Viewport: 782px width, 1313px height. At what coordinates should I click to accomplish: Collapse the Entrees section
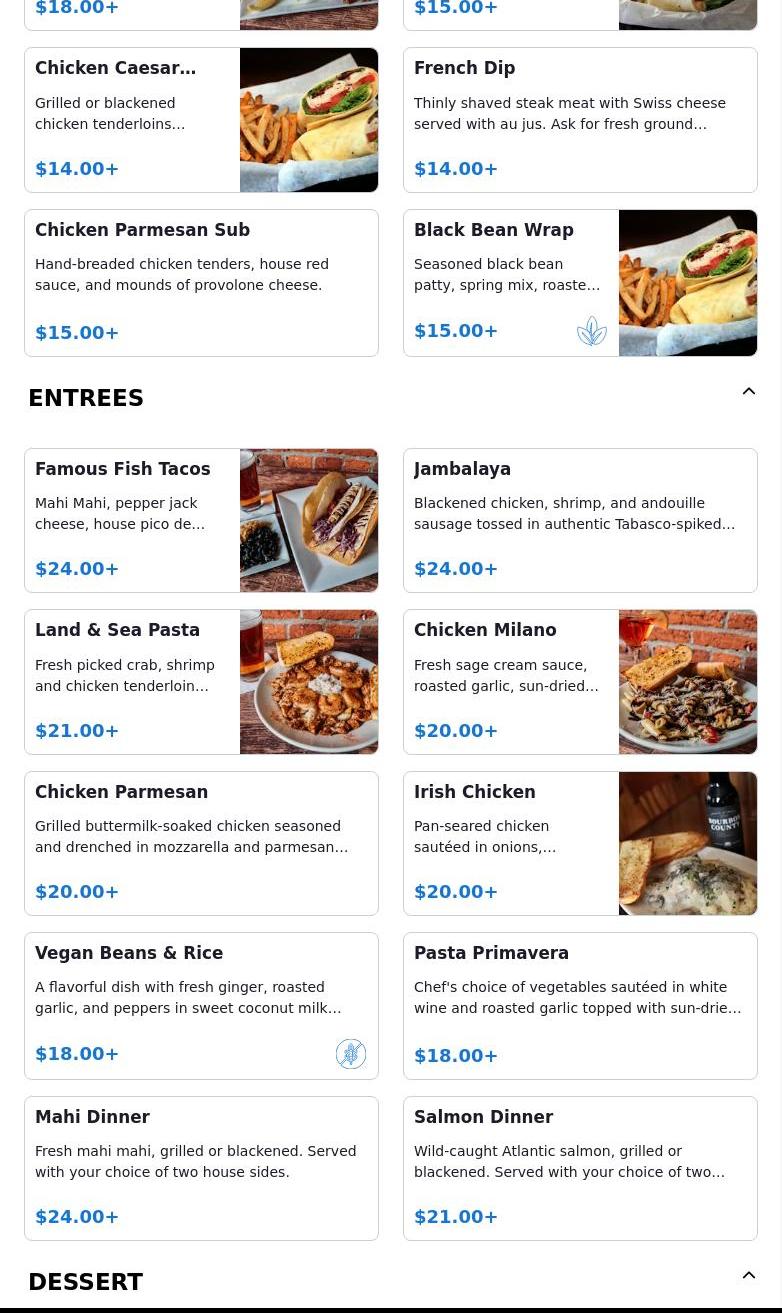(748, 392)
